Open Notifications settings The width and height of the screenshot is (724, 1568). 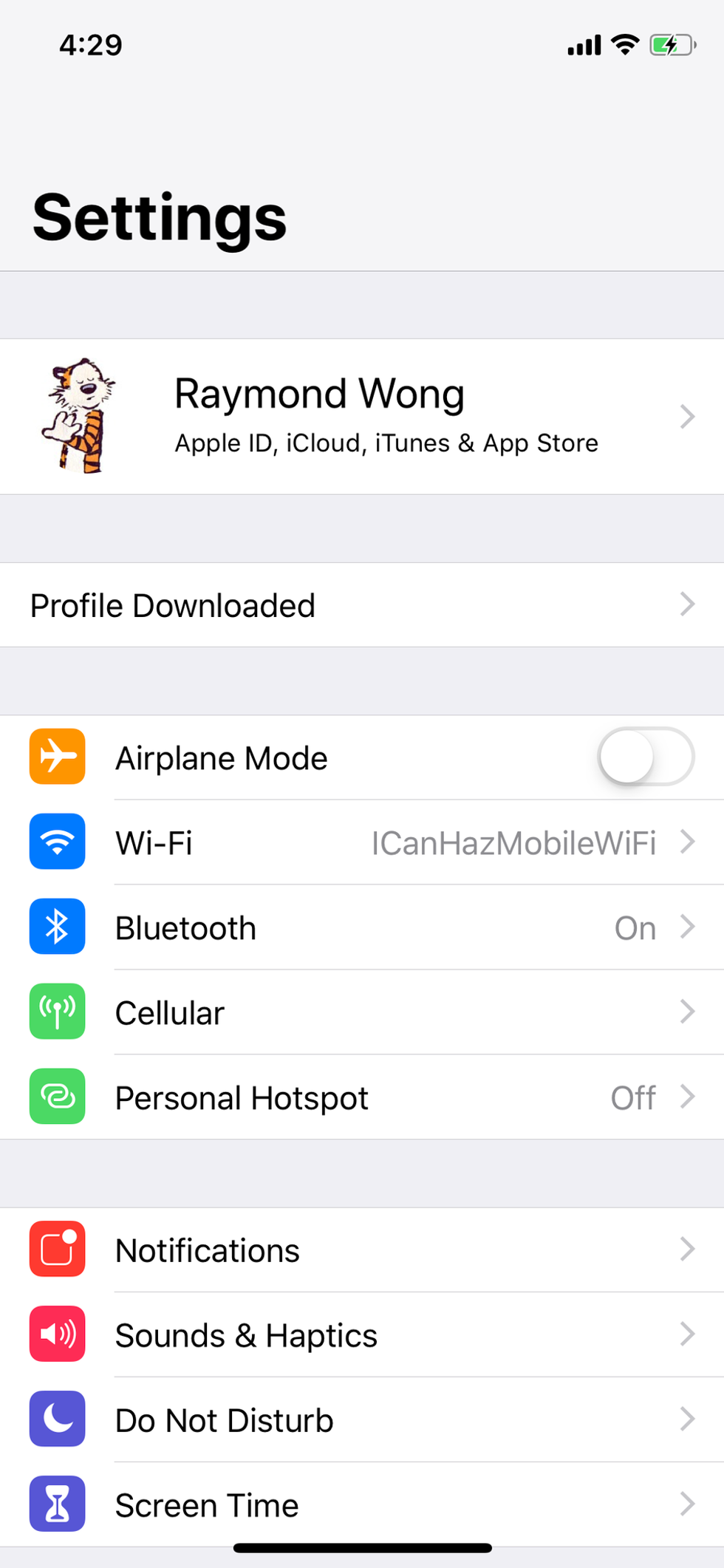point(362,1250)
